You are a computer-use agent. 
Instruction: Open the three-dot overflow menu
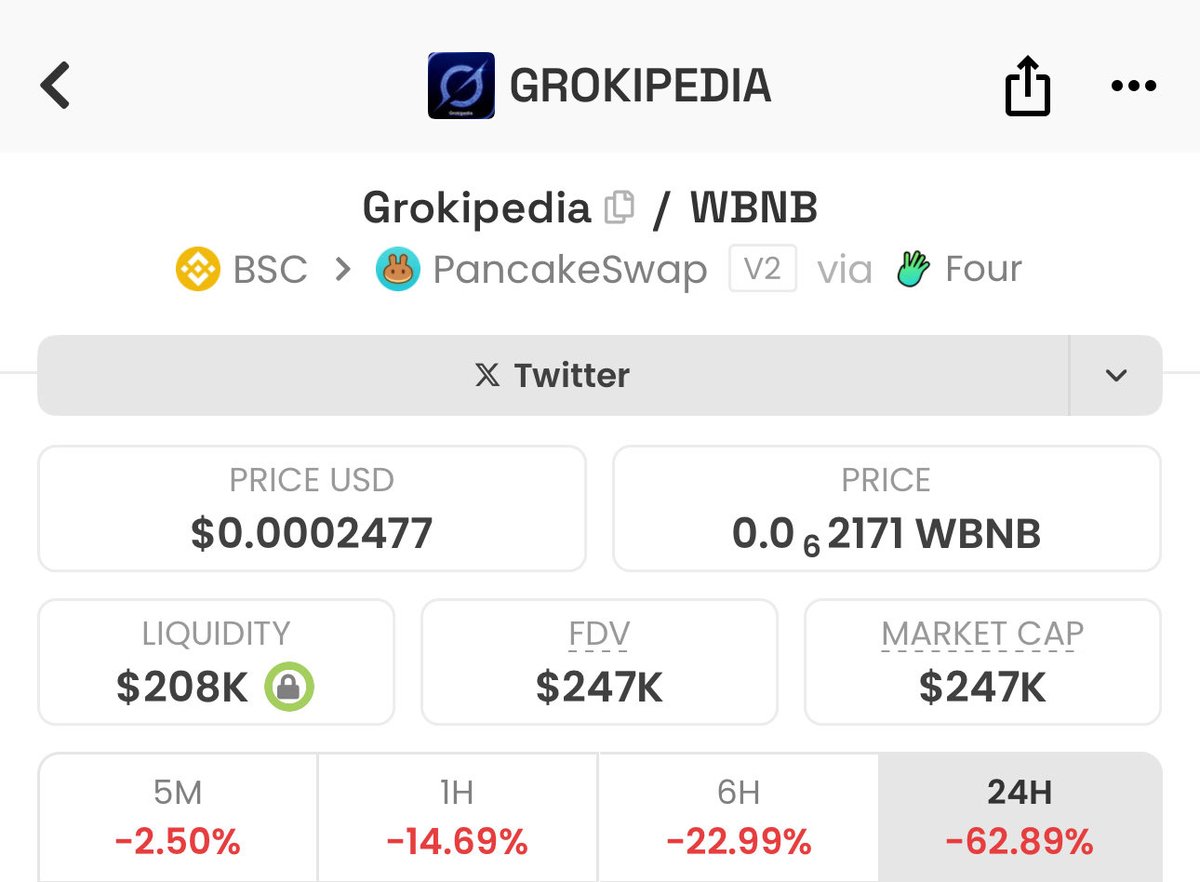[1133, 86]
